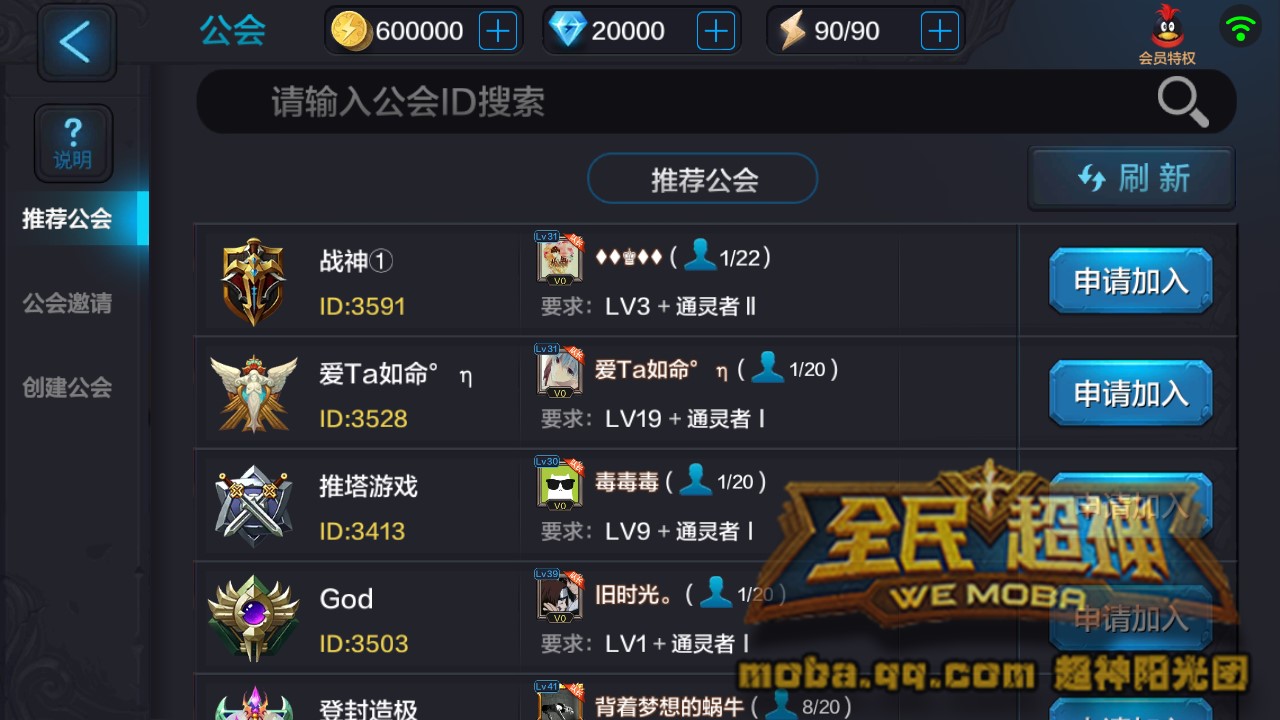Refill energy with plus button
The height and width of the screenshot is (720, 1280).
pos(938,31)
